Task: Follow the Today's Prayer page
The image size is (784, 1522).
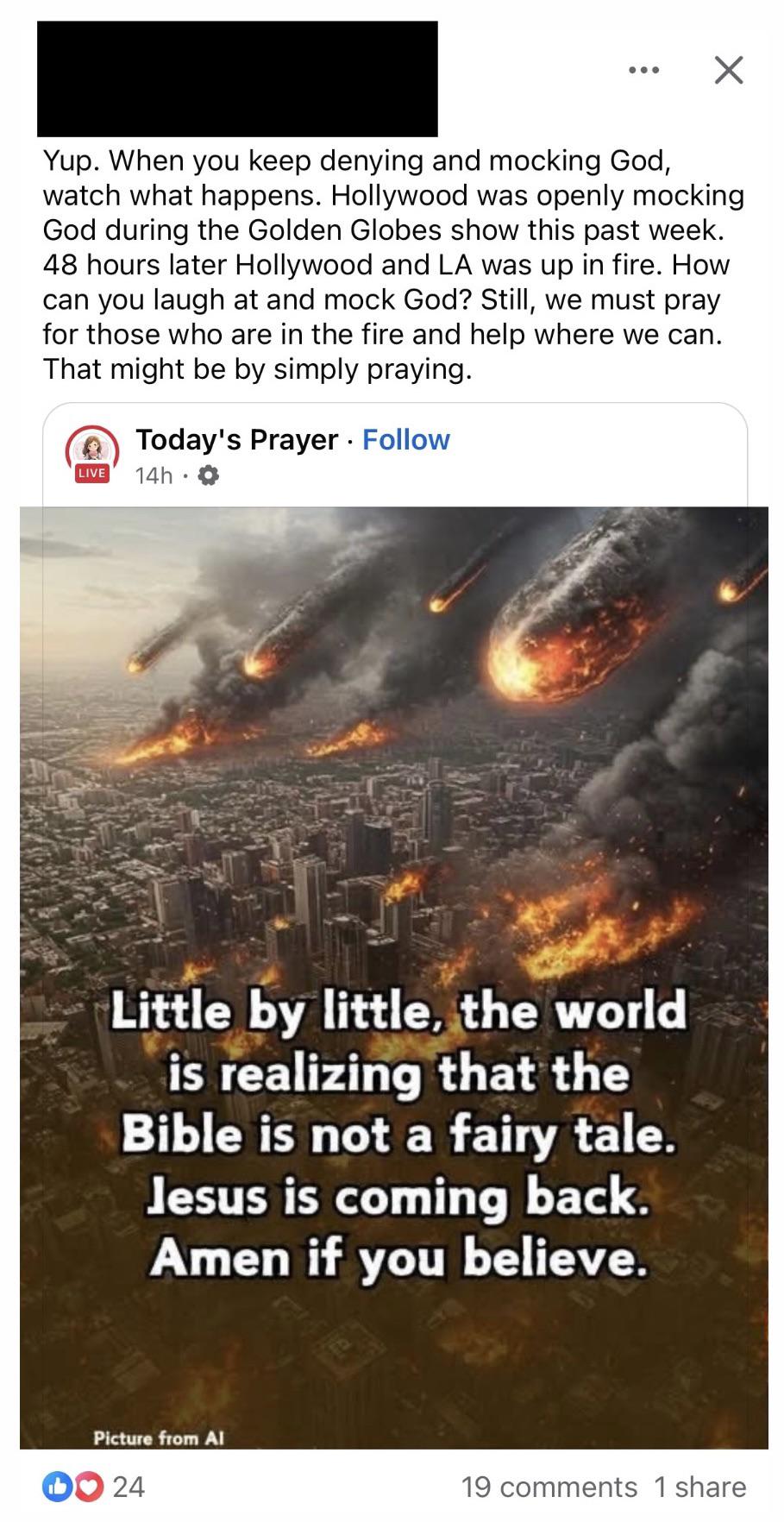Action: (x=405, y=440)
